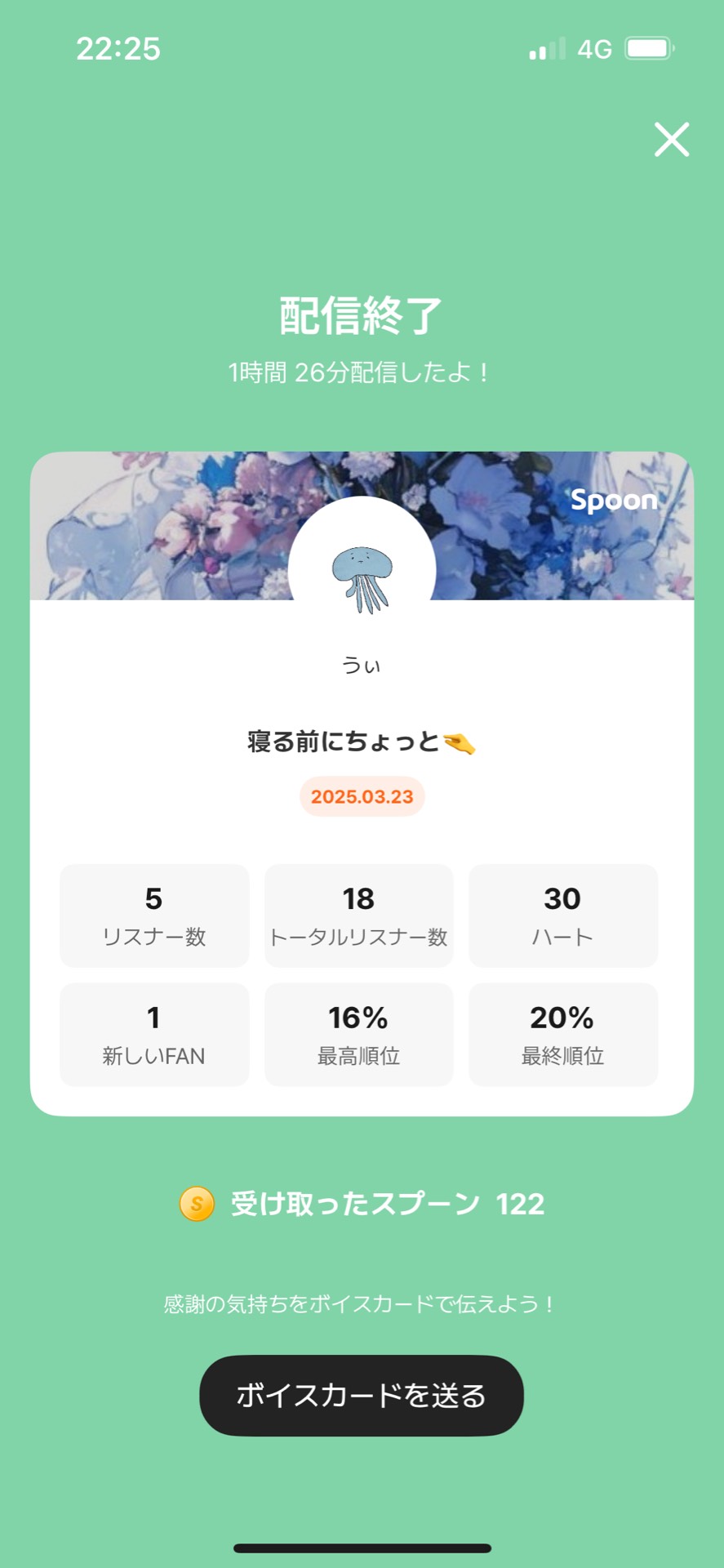Tap the streamer name うぃ
The height and width of the screenshot is (1568, 724).
click(x=362, y=665)
